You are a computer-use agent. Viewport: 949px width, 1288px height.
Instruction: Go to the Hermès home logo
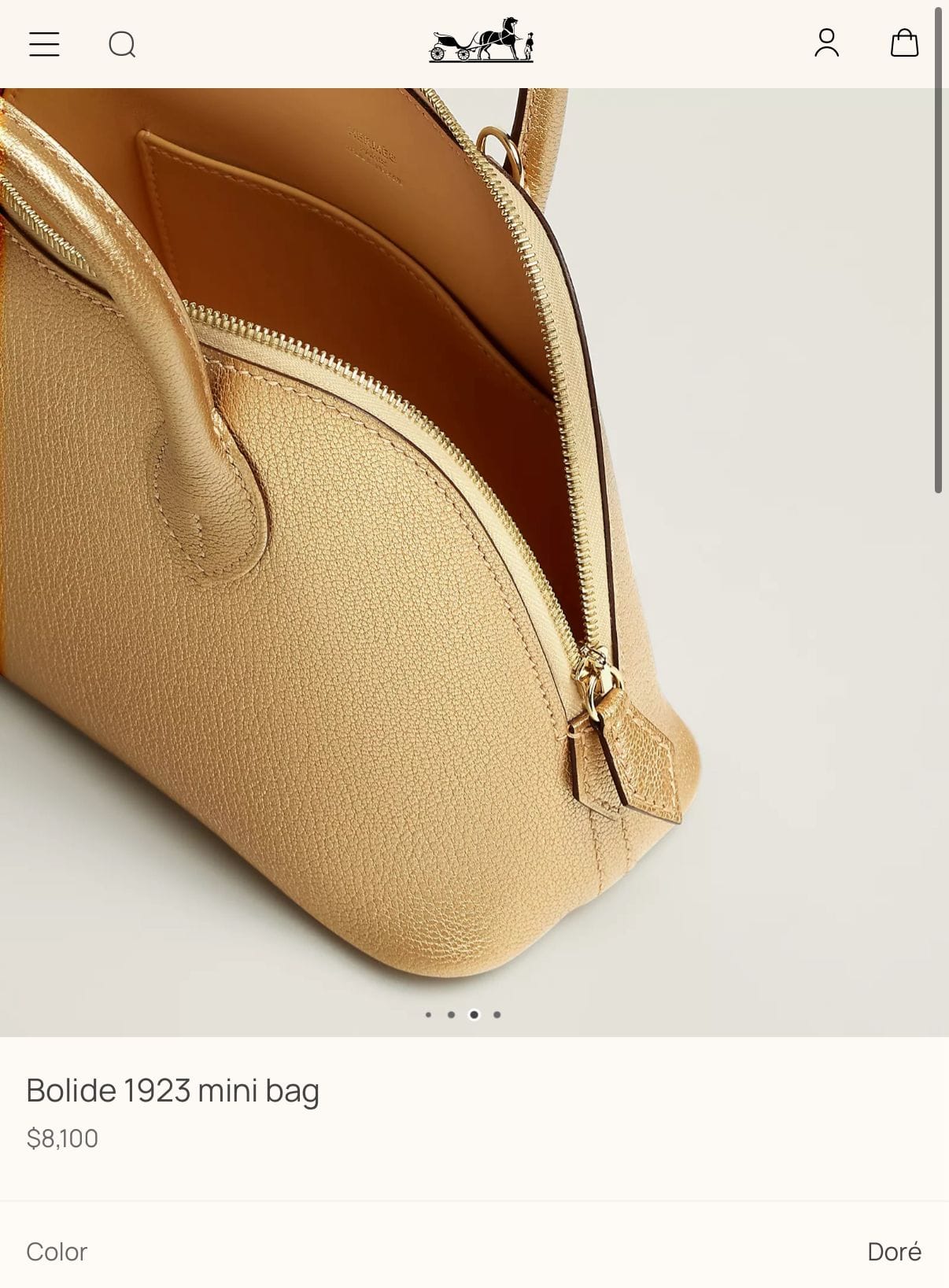click(x=481, y=40)
